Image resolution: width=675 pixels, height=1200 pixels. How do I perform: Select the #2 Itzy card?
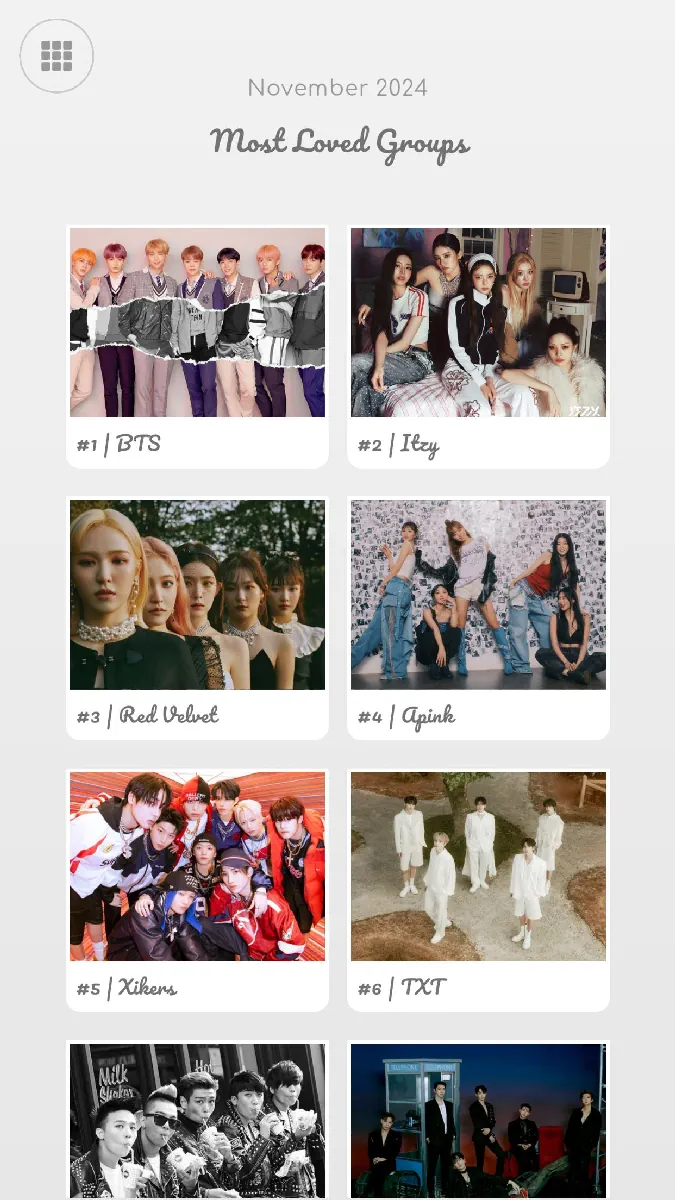pyautogui.click(x=478, y=346)
